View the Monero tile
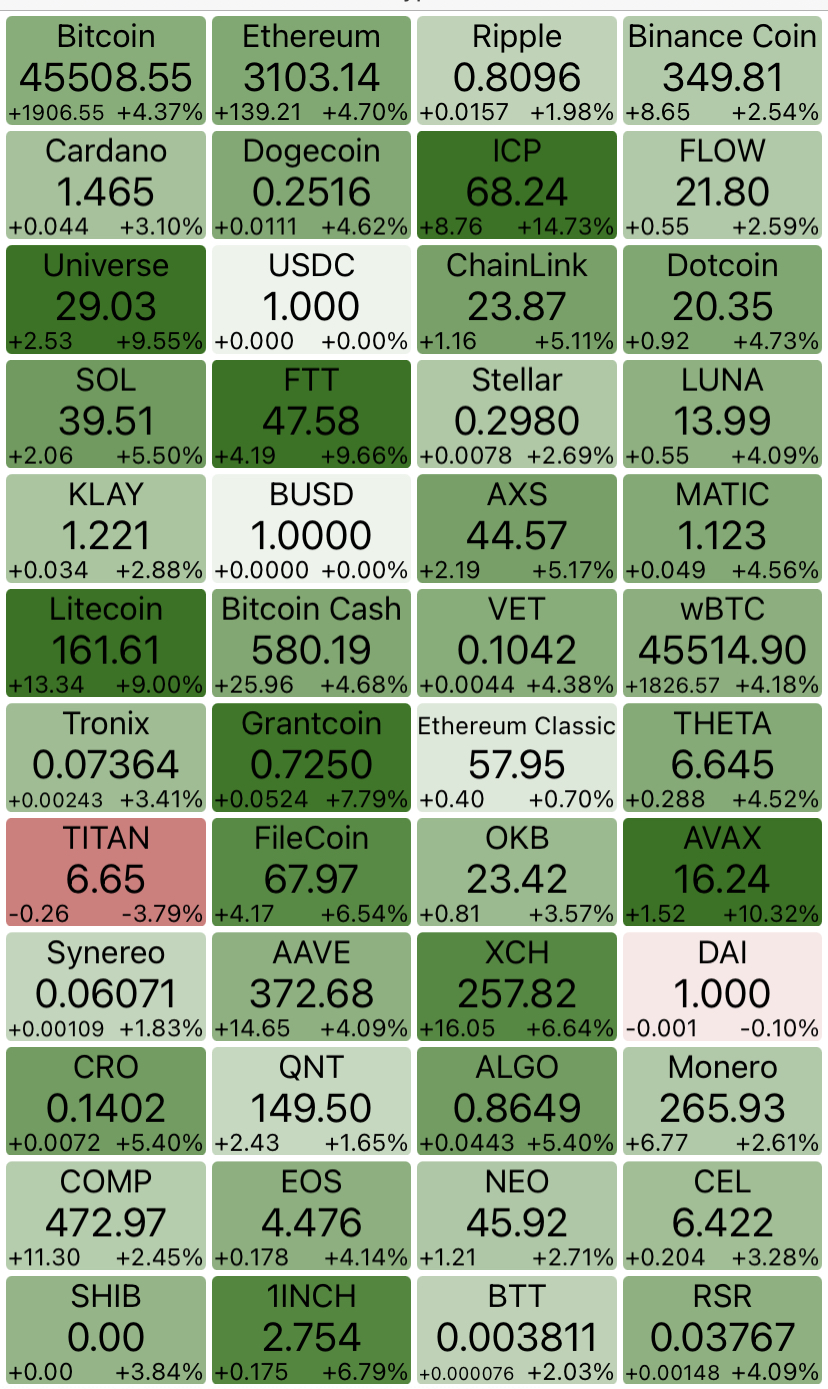 (722, 1101)
